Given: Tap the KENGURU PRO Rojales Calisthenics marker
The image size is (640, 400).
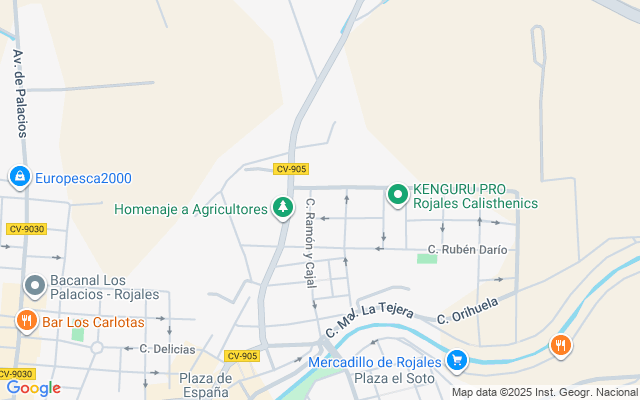Looking at the screenshot, I should (x=397, y=195).
